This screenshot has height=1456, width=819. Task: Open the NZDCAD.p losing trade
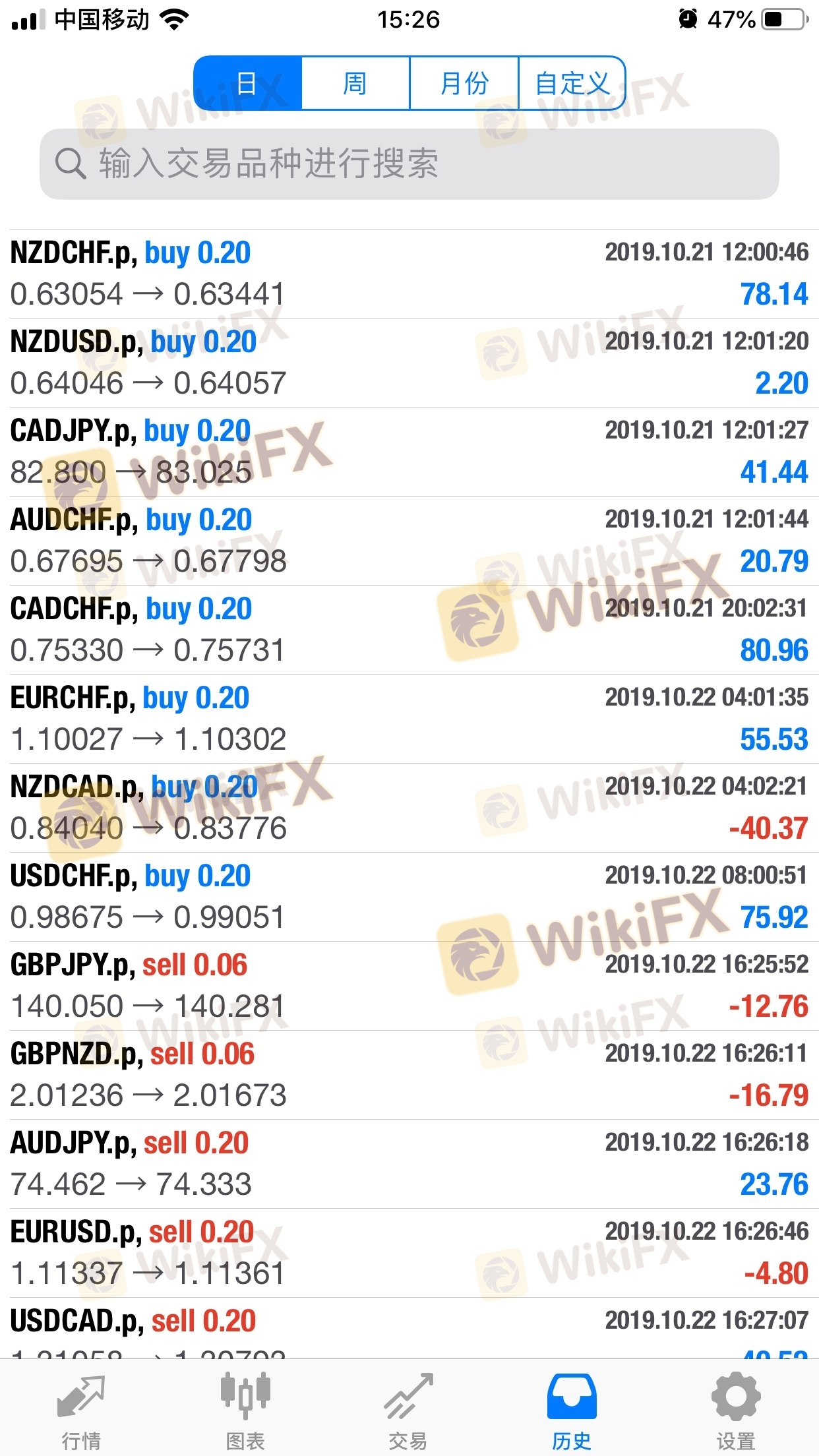[409, 808]
